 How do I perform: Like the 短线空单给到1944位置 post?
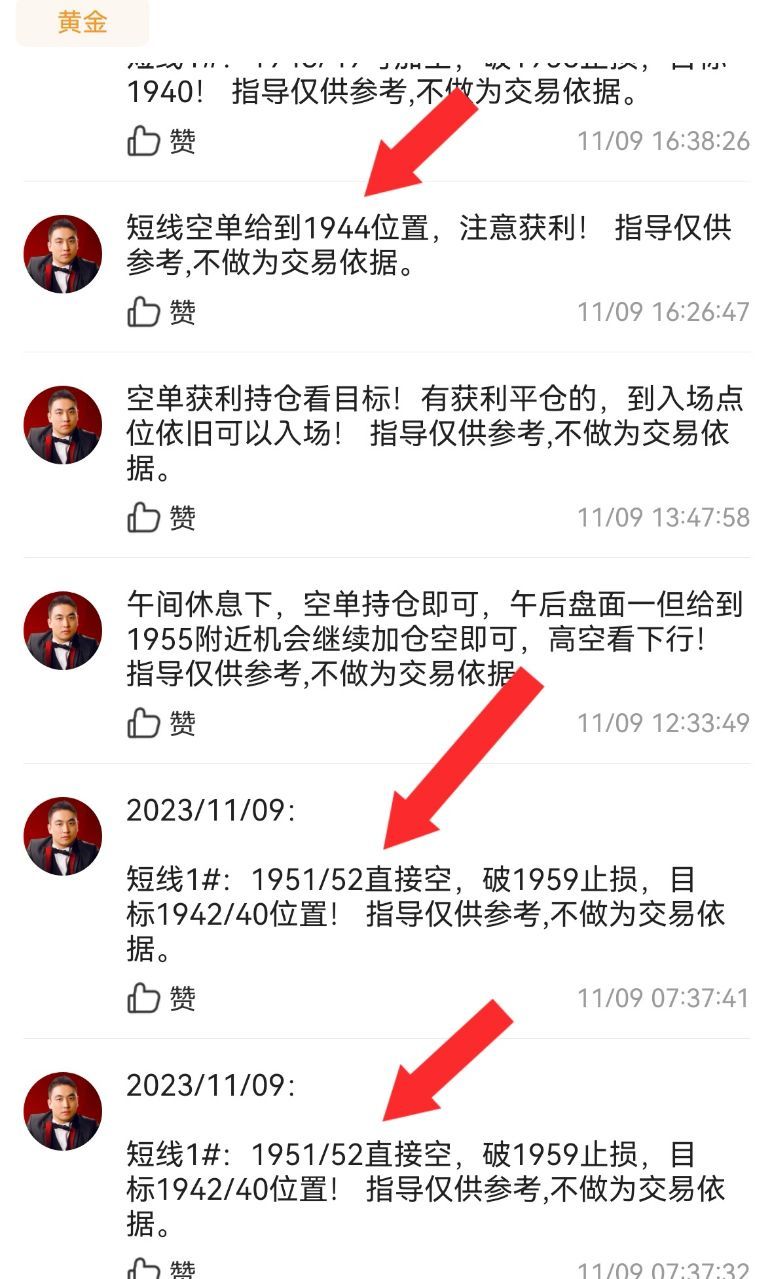pos(160,312)
